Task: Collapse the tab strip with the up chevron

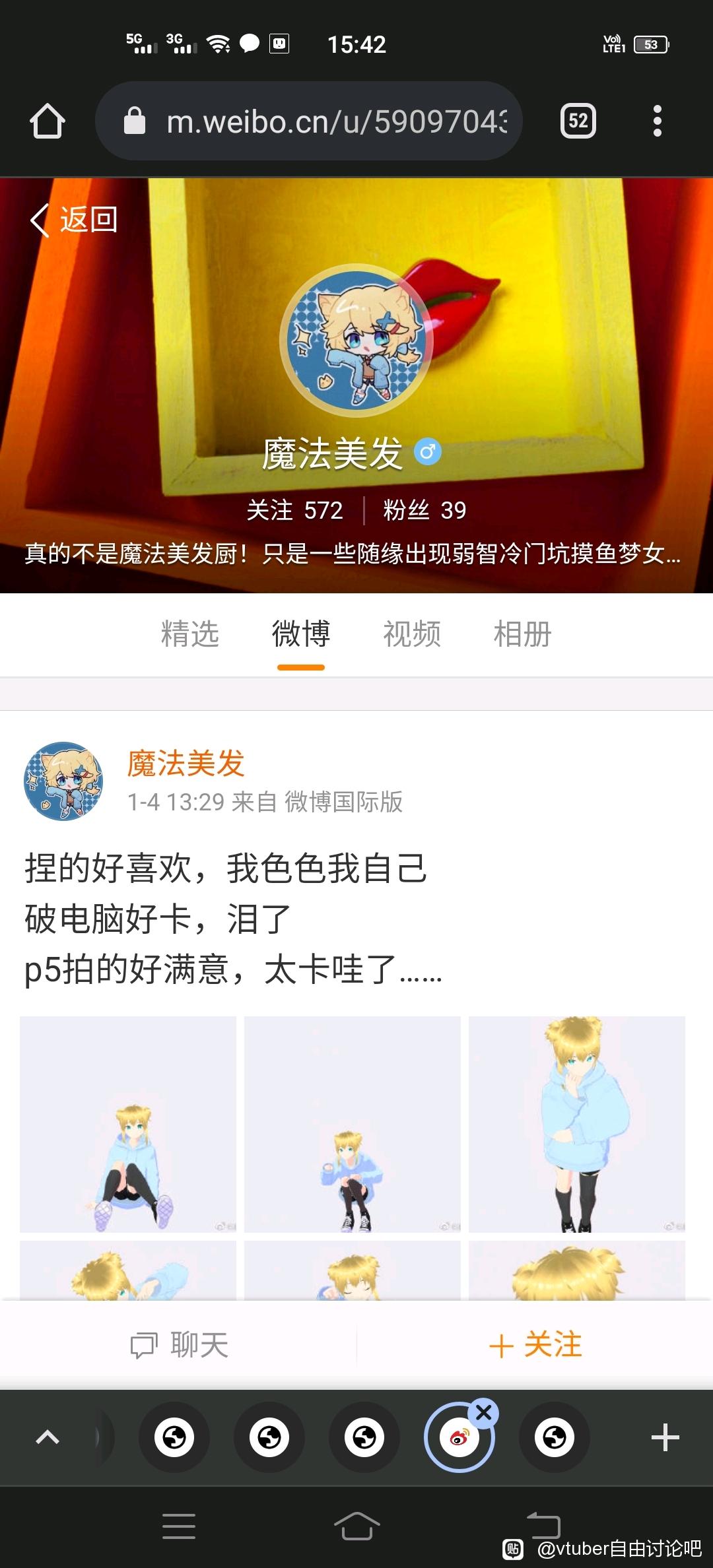Action: [48, 1437]
